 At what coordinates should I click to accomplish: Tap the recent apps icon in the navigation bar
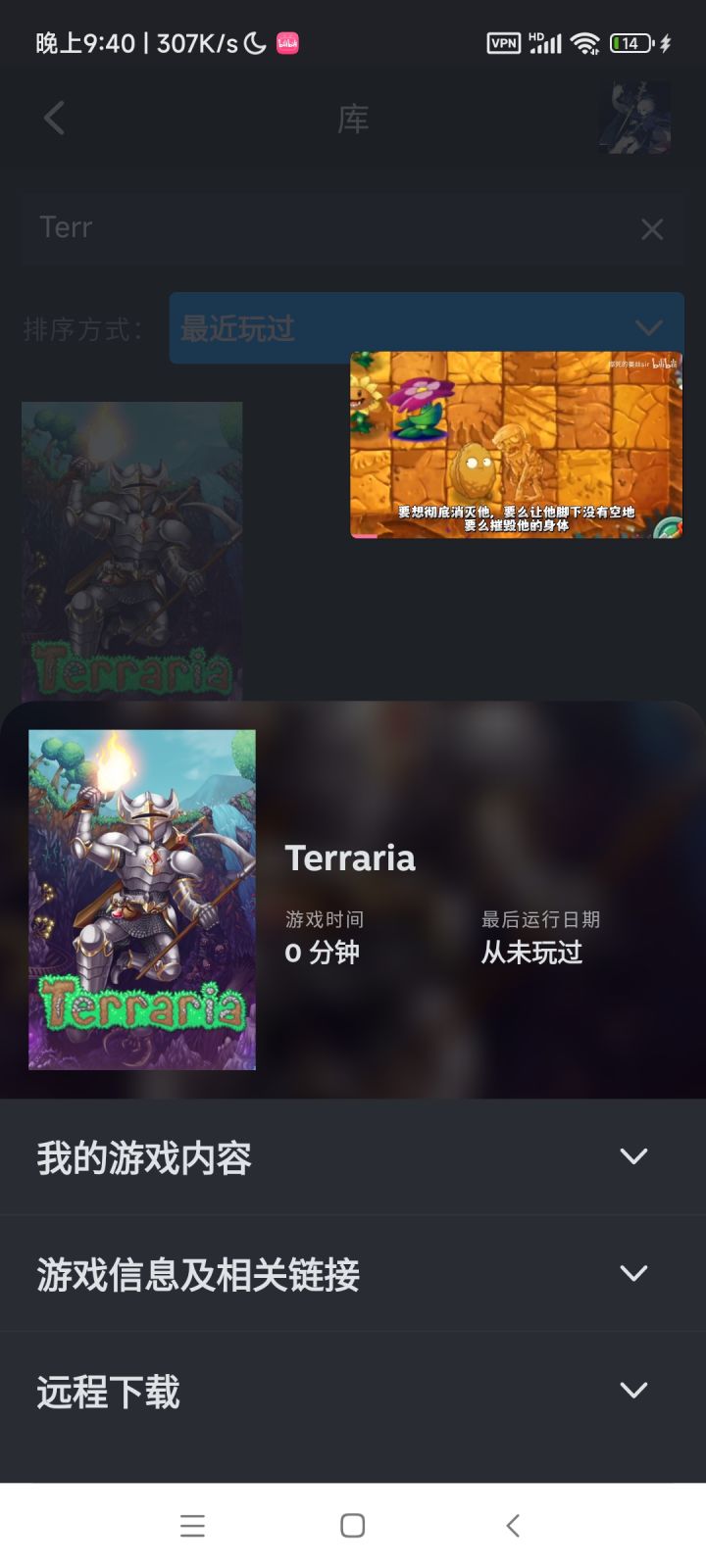pos(192,1525)
